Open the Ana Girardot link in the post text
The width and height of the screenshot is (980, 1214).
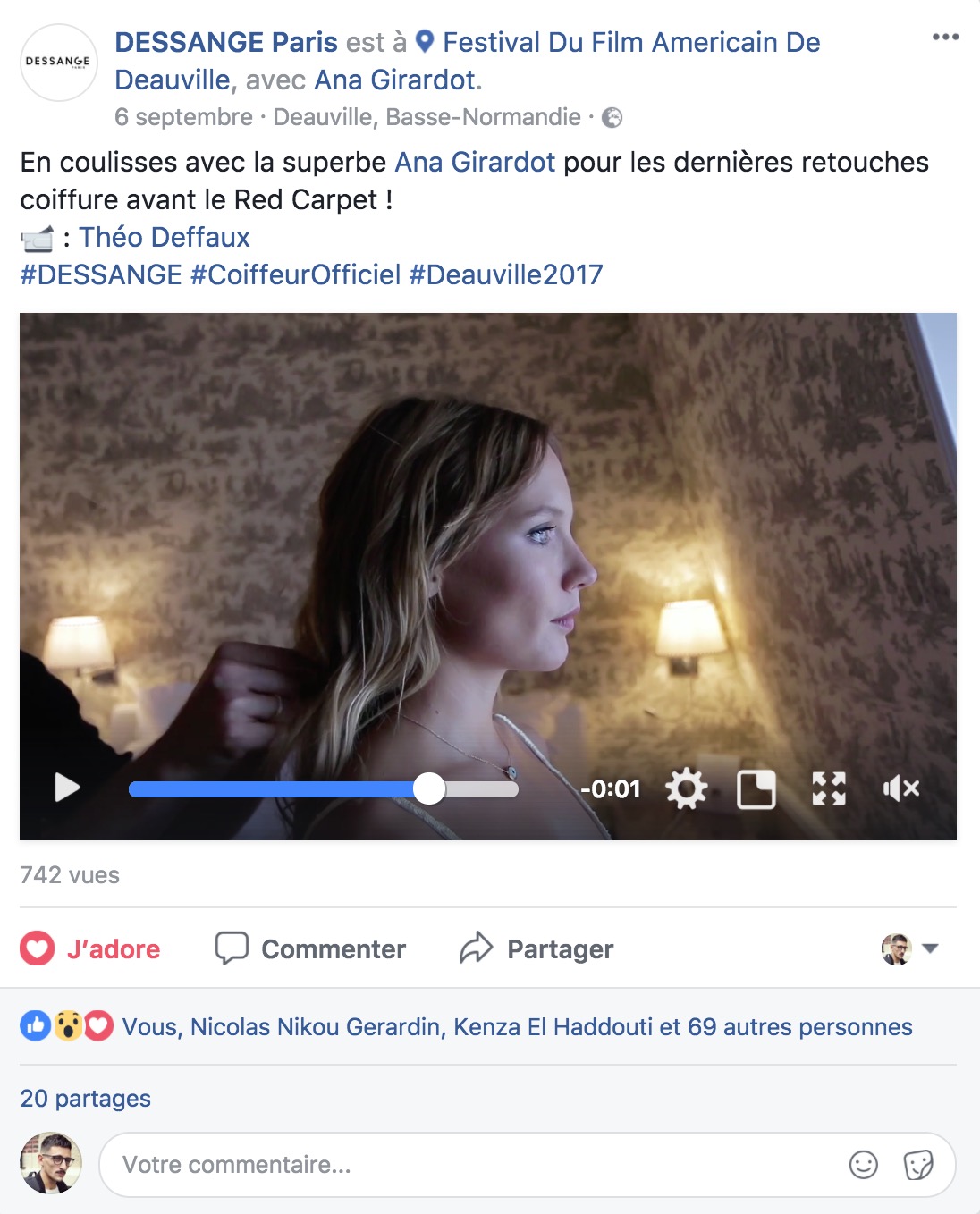475,162
